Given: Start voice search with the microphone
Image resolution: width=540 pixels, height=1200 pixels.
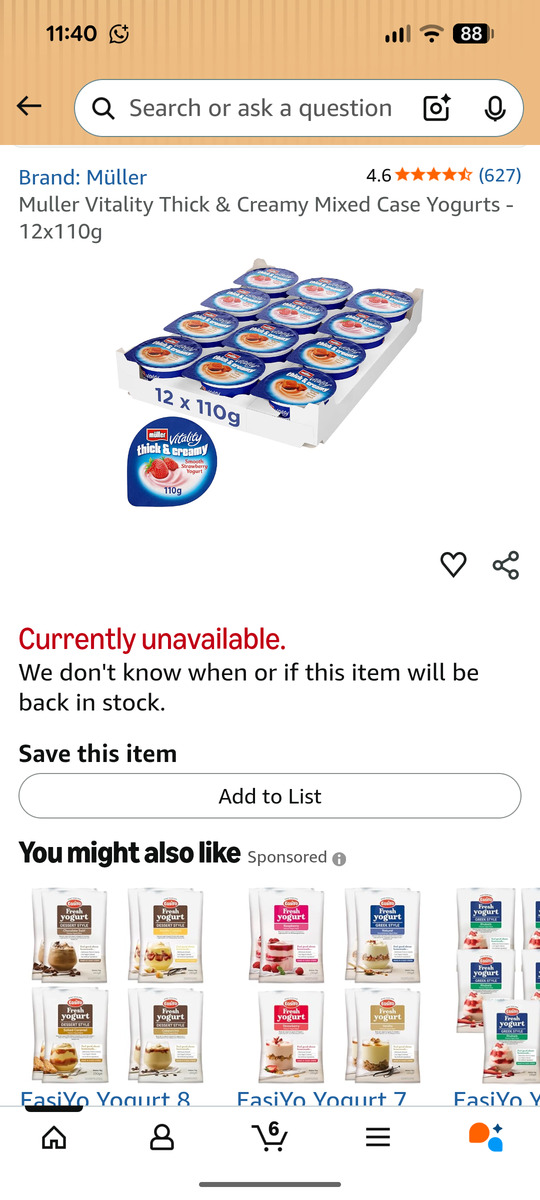Looking at the screenshot, I should click(494, 108).
